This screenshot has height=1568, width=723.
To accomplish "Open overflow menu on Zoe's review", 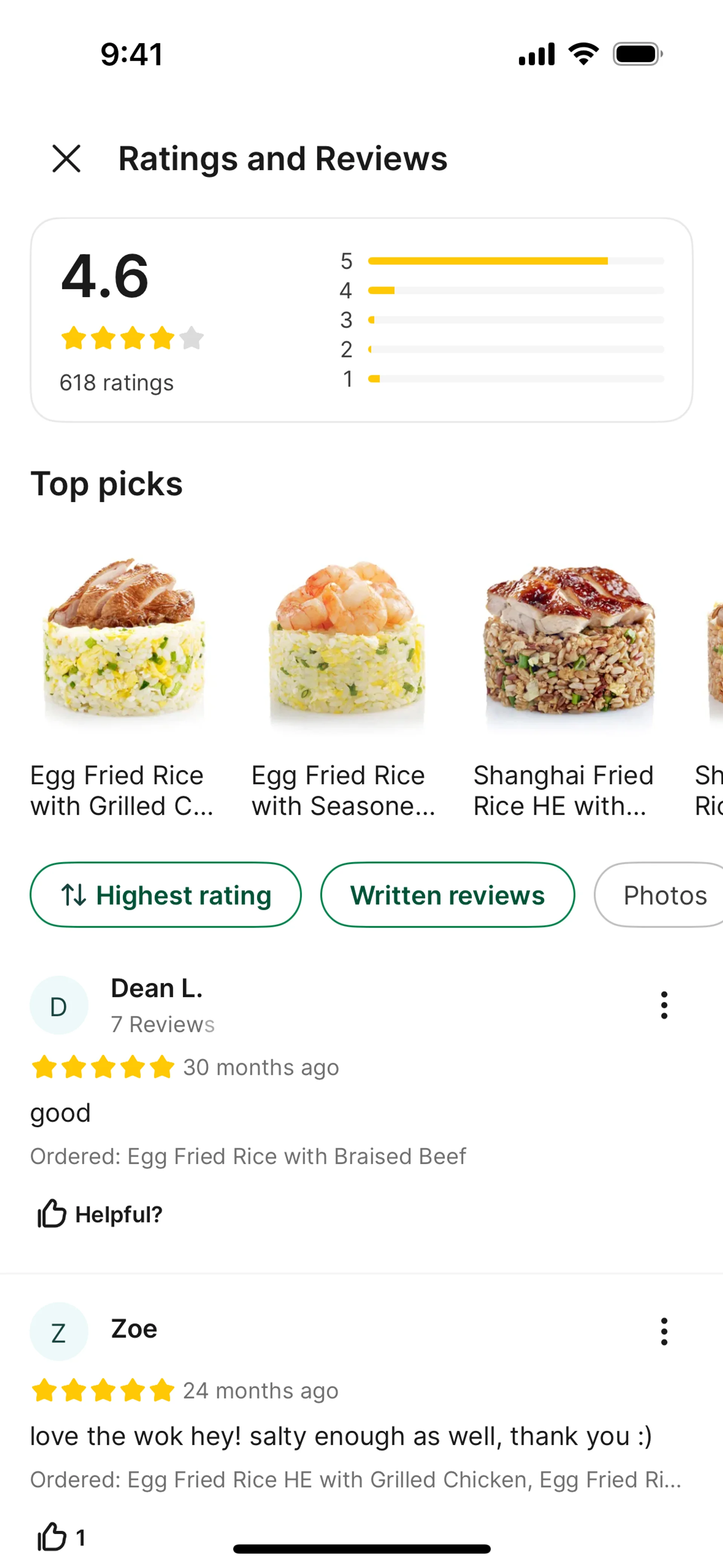I will click(664, 1332).
